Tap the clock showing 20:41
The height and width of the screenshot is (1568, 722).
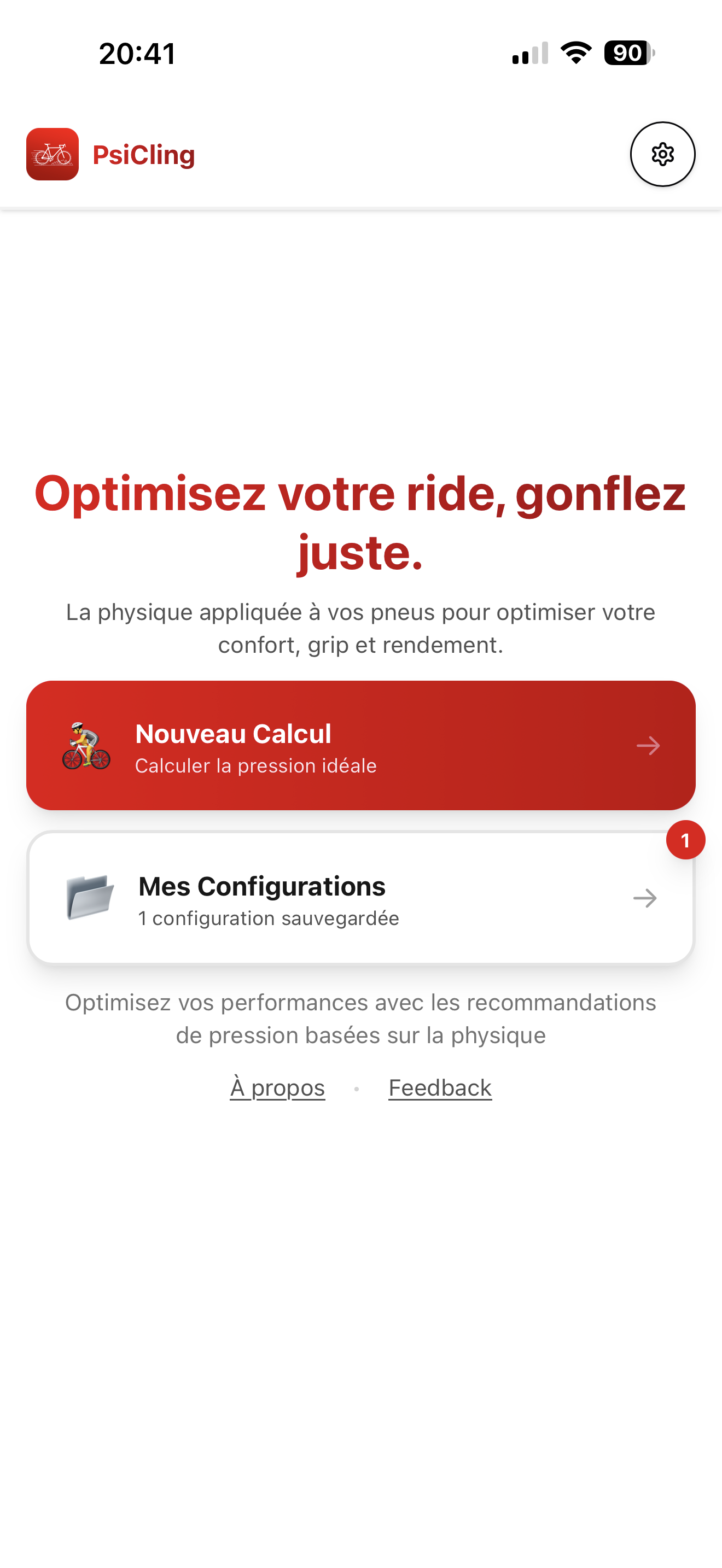(x=137, y=54)
